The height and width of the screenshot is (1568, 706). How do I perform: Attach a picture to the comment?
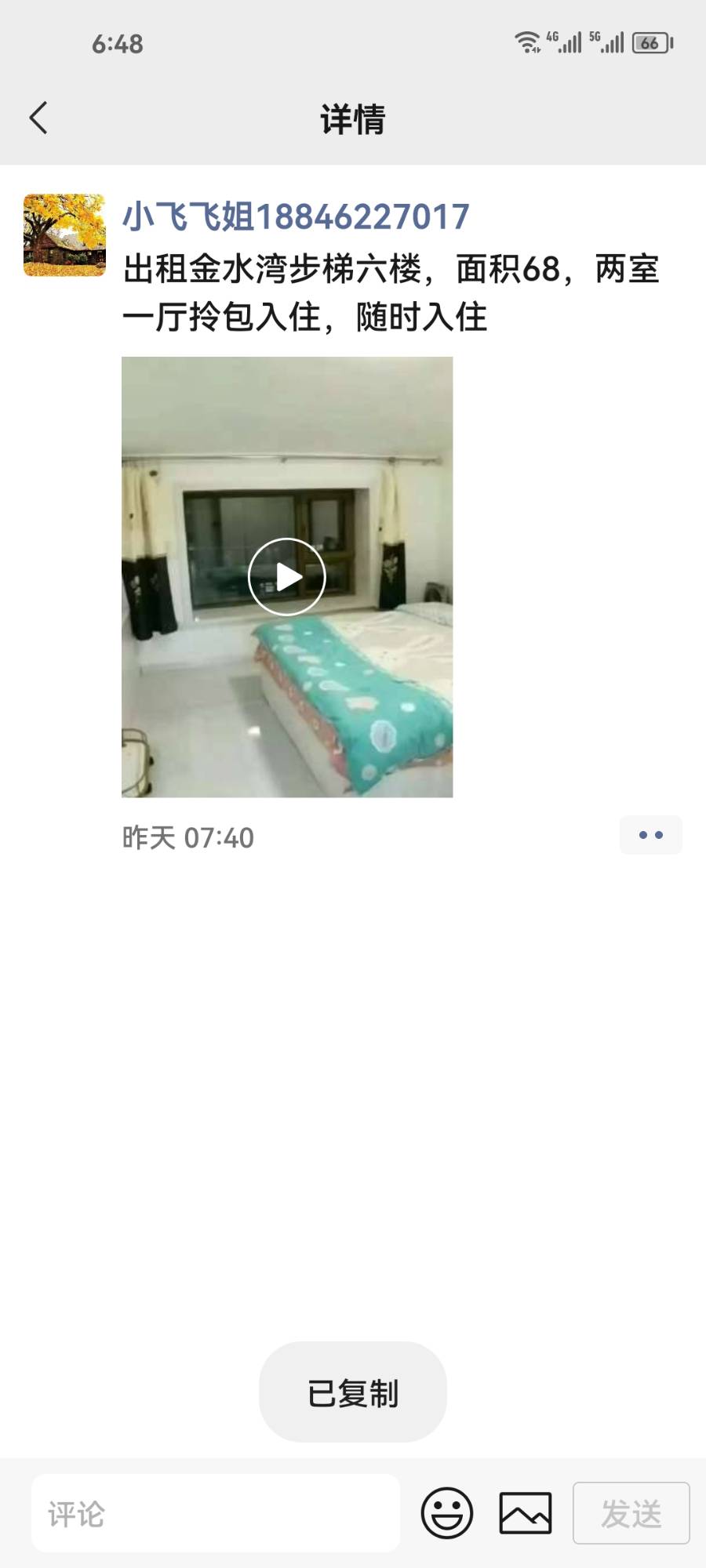[x=526, y=1513]
